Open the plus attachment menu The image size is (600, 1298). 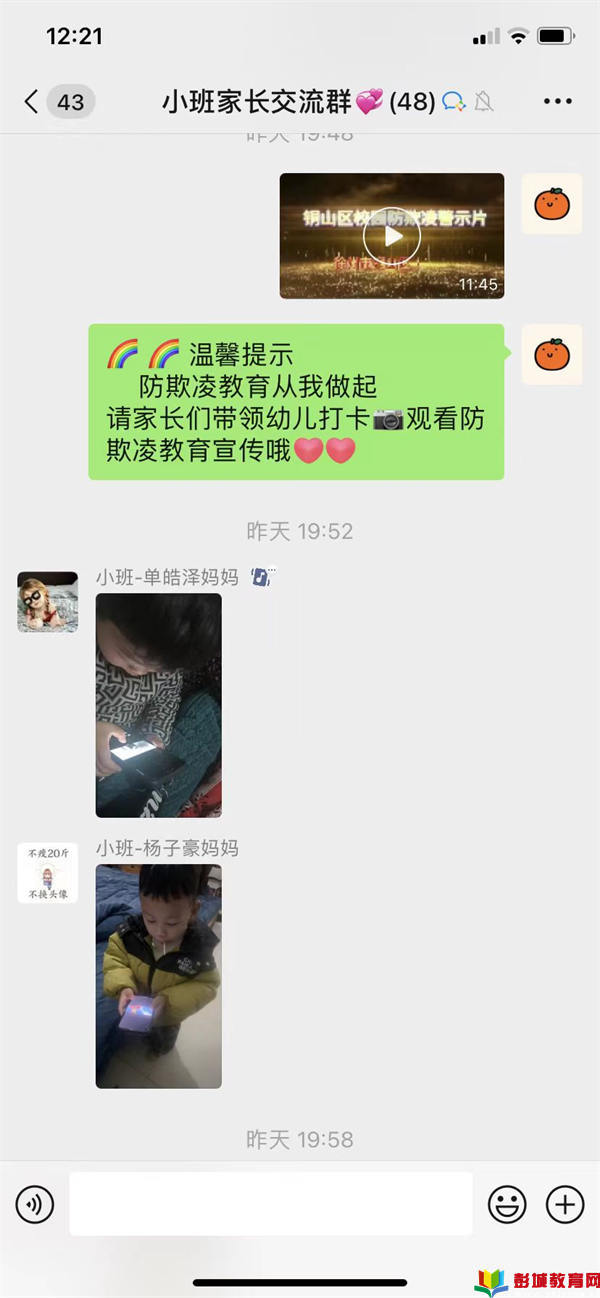pos(565,1204)
